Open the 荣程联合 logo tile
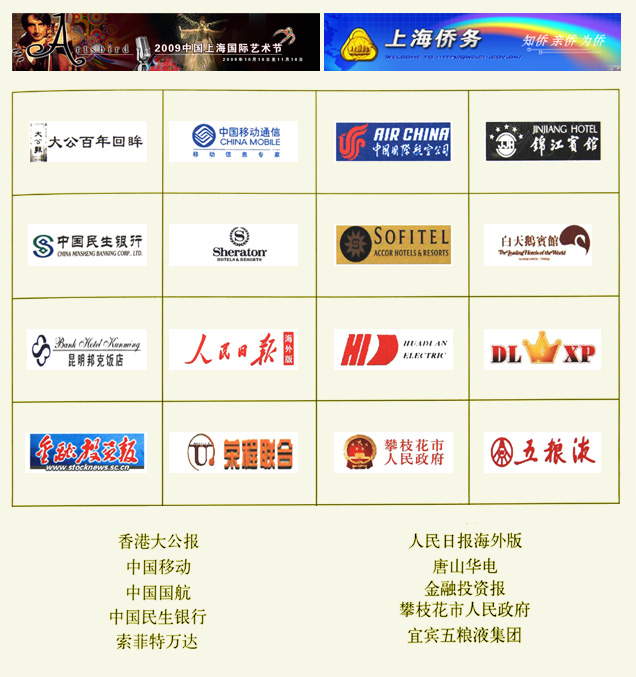The width and height of the screenshot is (636, 677). click(x=233, y=452)
